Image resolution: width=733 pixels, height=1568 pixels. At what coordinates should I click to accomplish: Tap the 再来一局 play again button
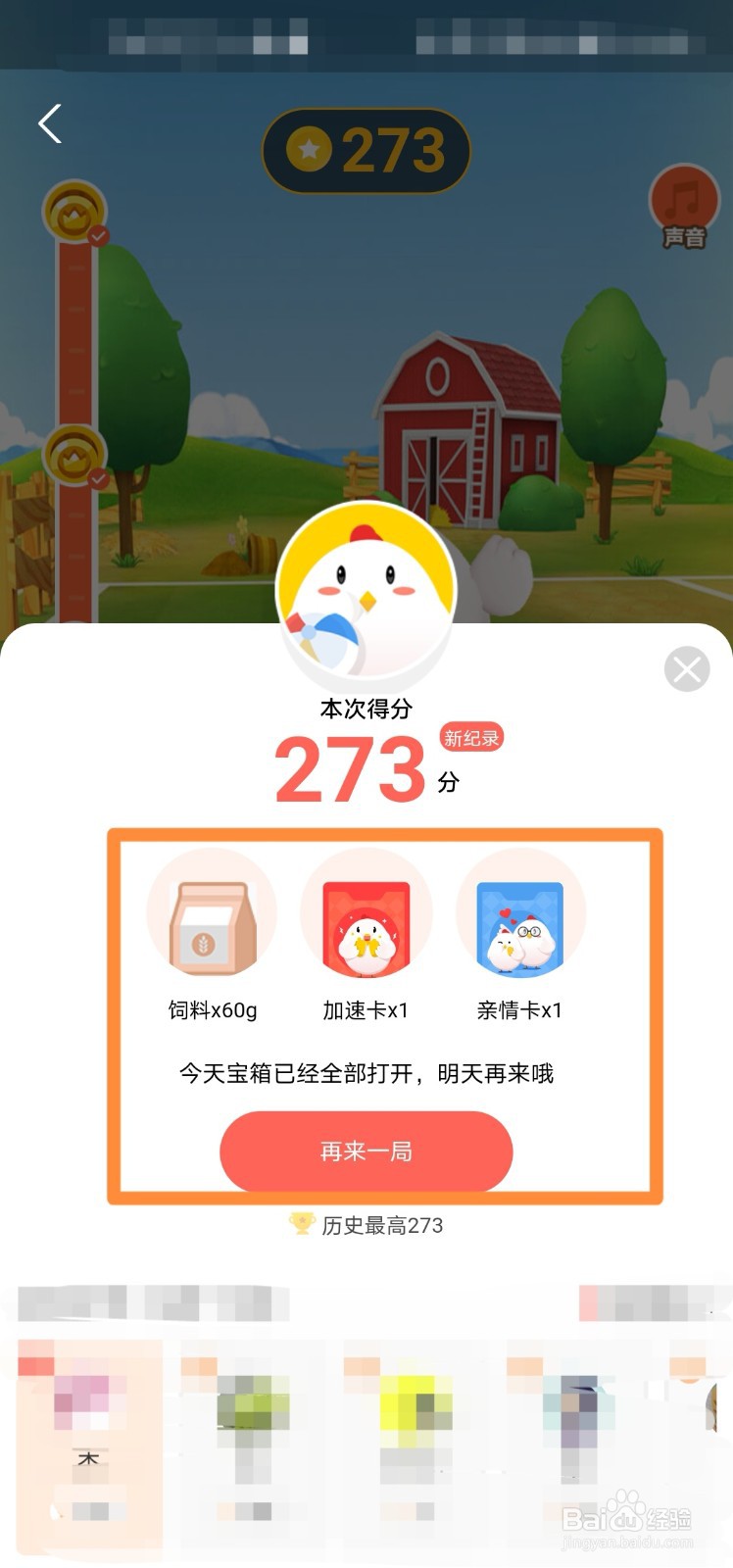[366, 1152]
